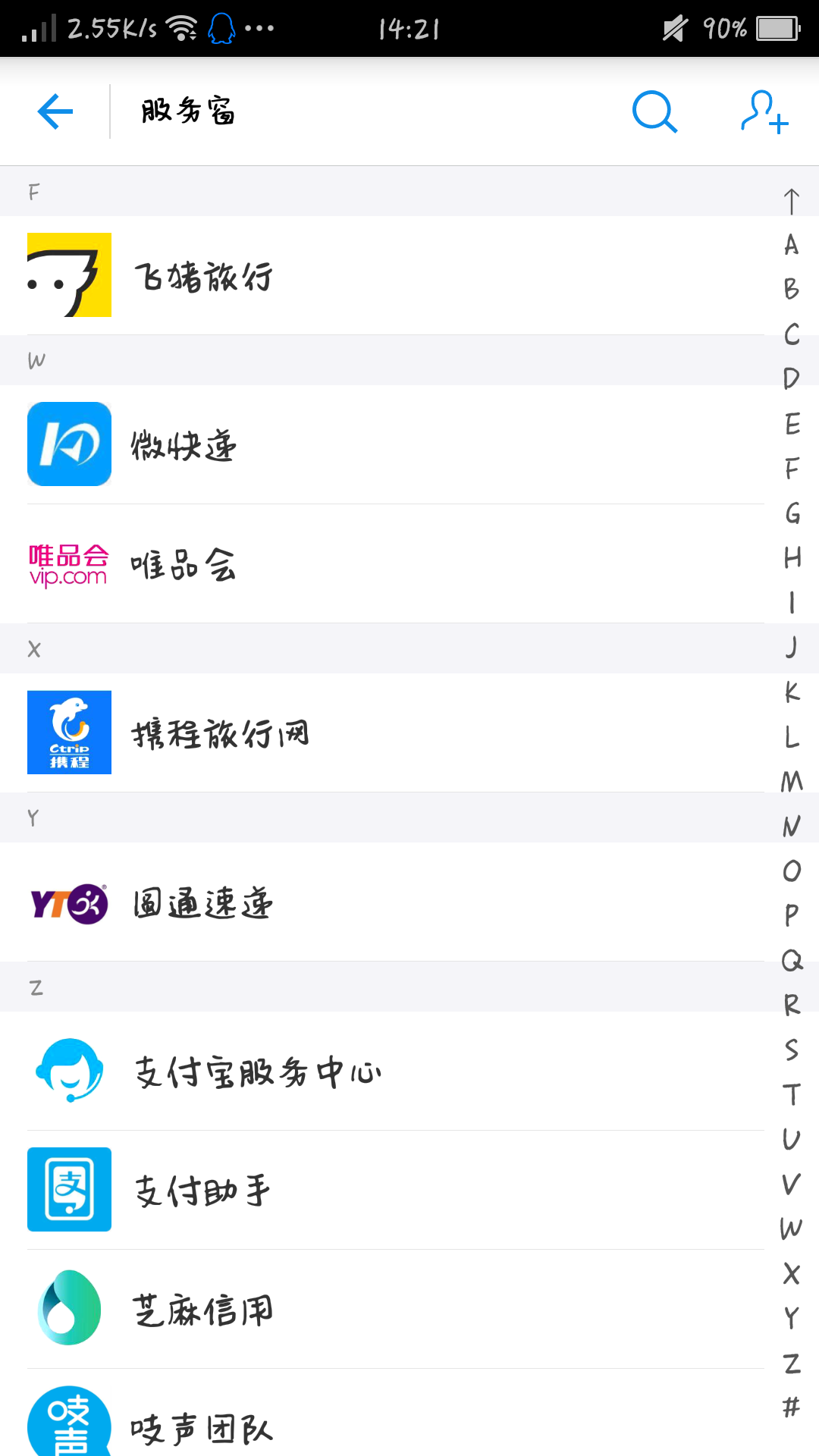819x1456 pixels.
Task: Go back from the 服务窗 screen
Action: 55,111
